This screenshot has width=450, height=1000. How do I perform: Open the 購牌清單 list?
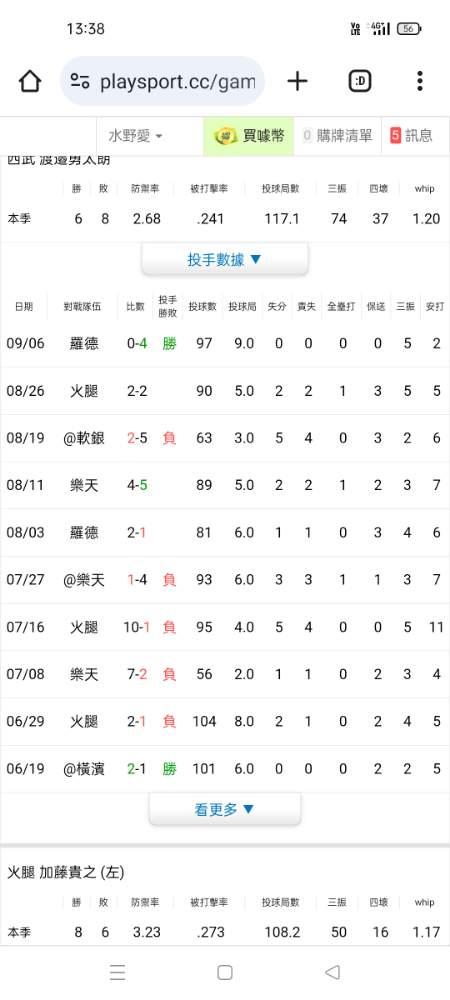(x=337, y=136)
